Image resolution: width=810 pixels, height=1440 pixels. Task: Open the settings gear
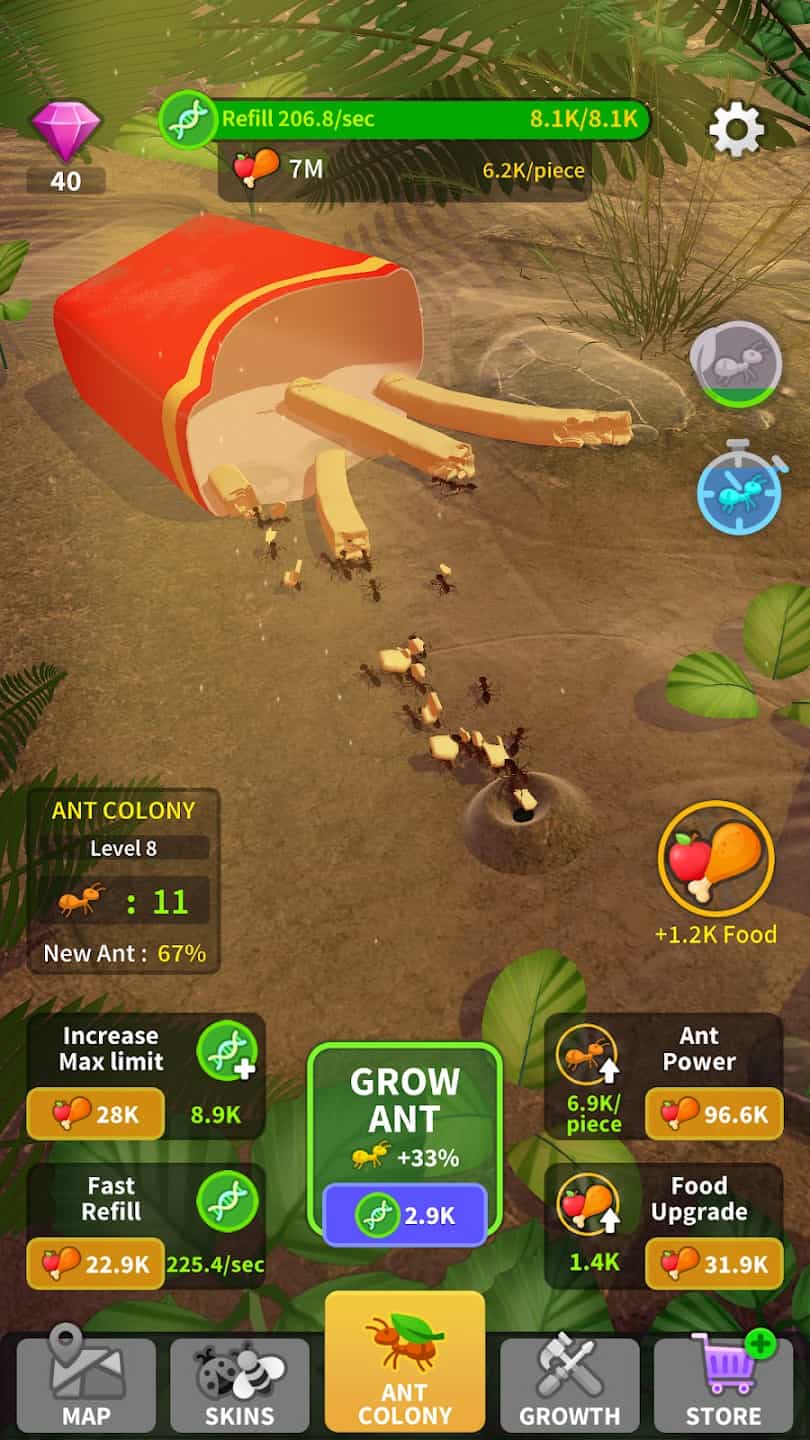pyautogui.click(x=736, y=129)
